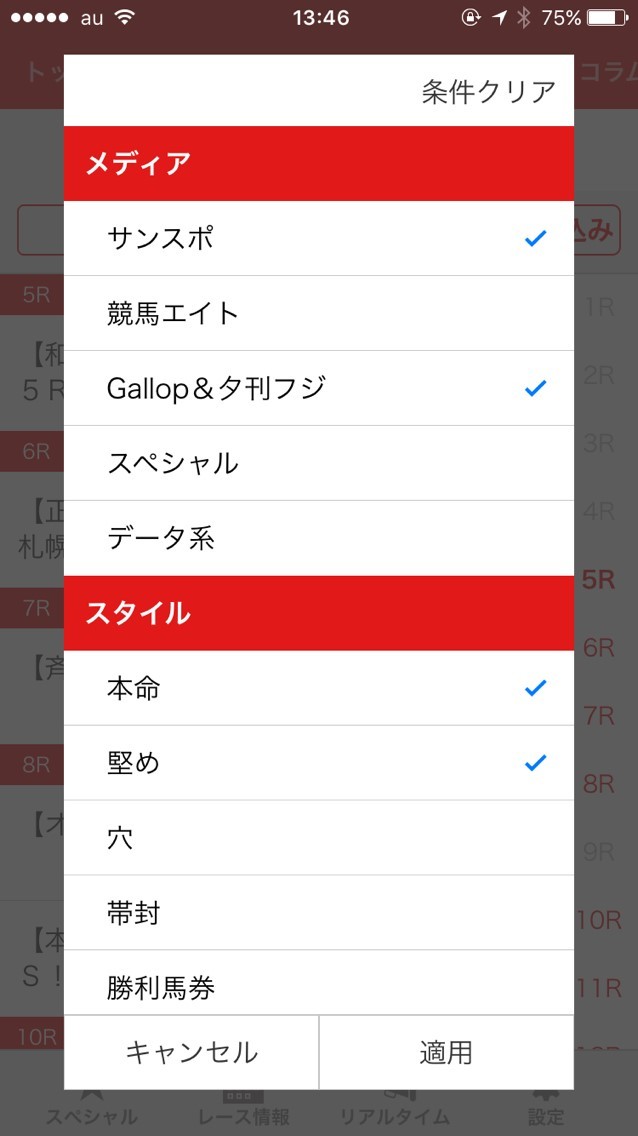This screenshot has width=638, height=1136.
Task: Deselect the 本命 style option
Action: pos(318,688)
